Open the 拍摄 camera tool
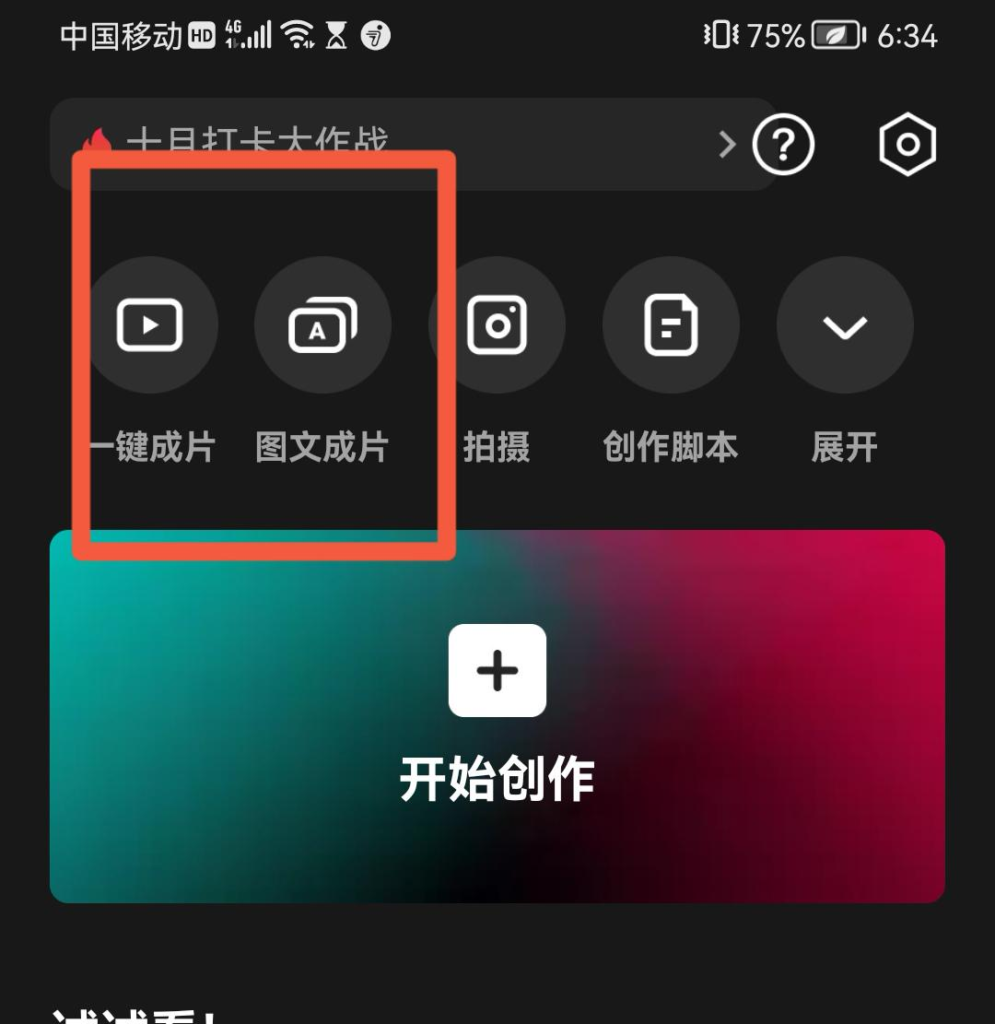995x1024 pixels. [497, 323]
